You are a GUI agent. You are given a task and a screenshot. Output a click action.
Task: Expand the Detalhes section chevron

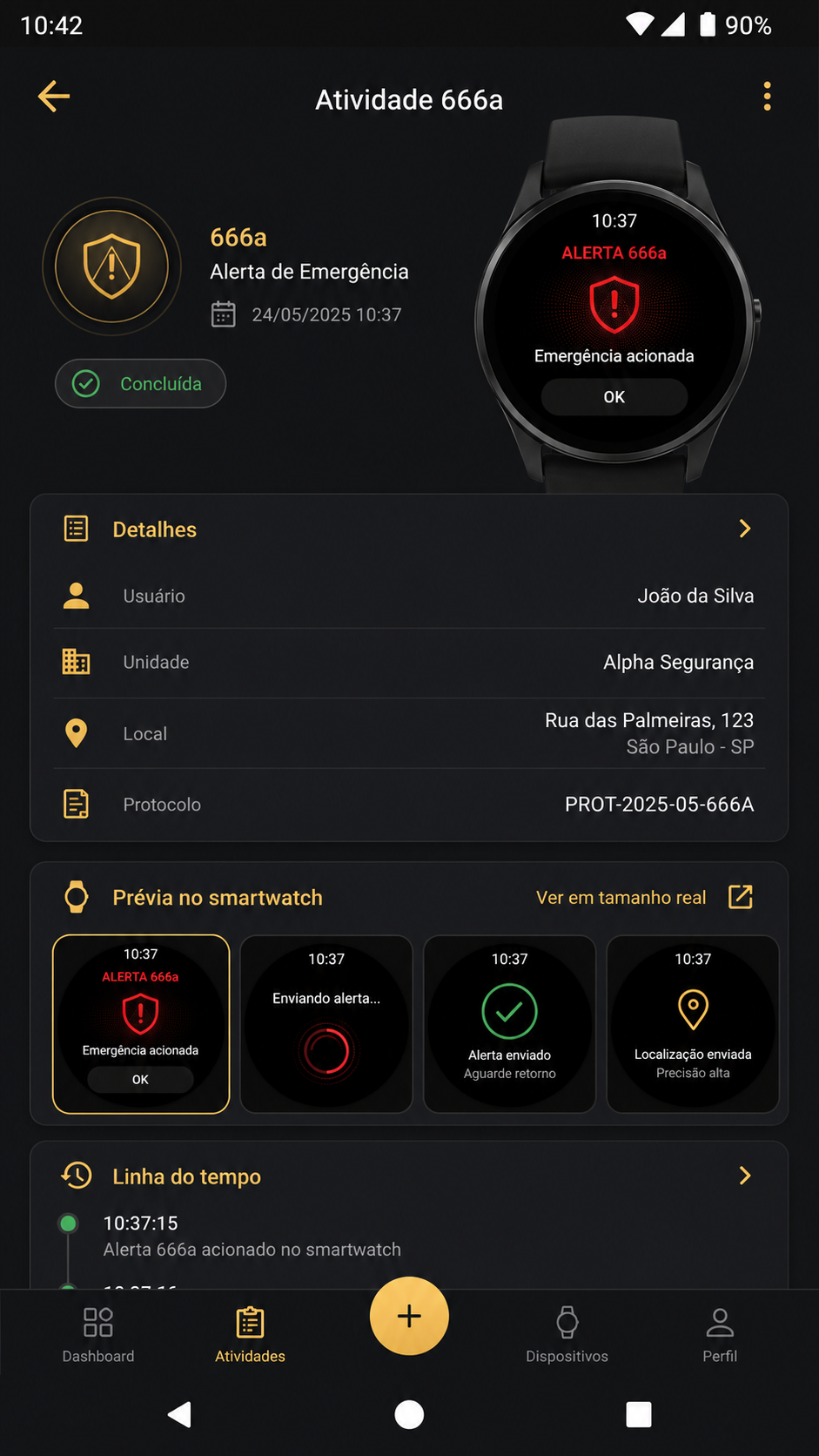(744, 529)
